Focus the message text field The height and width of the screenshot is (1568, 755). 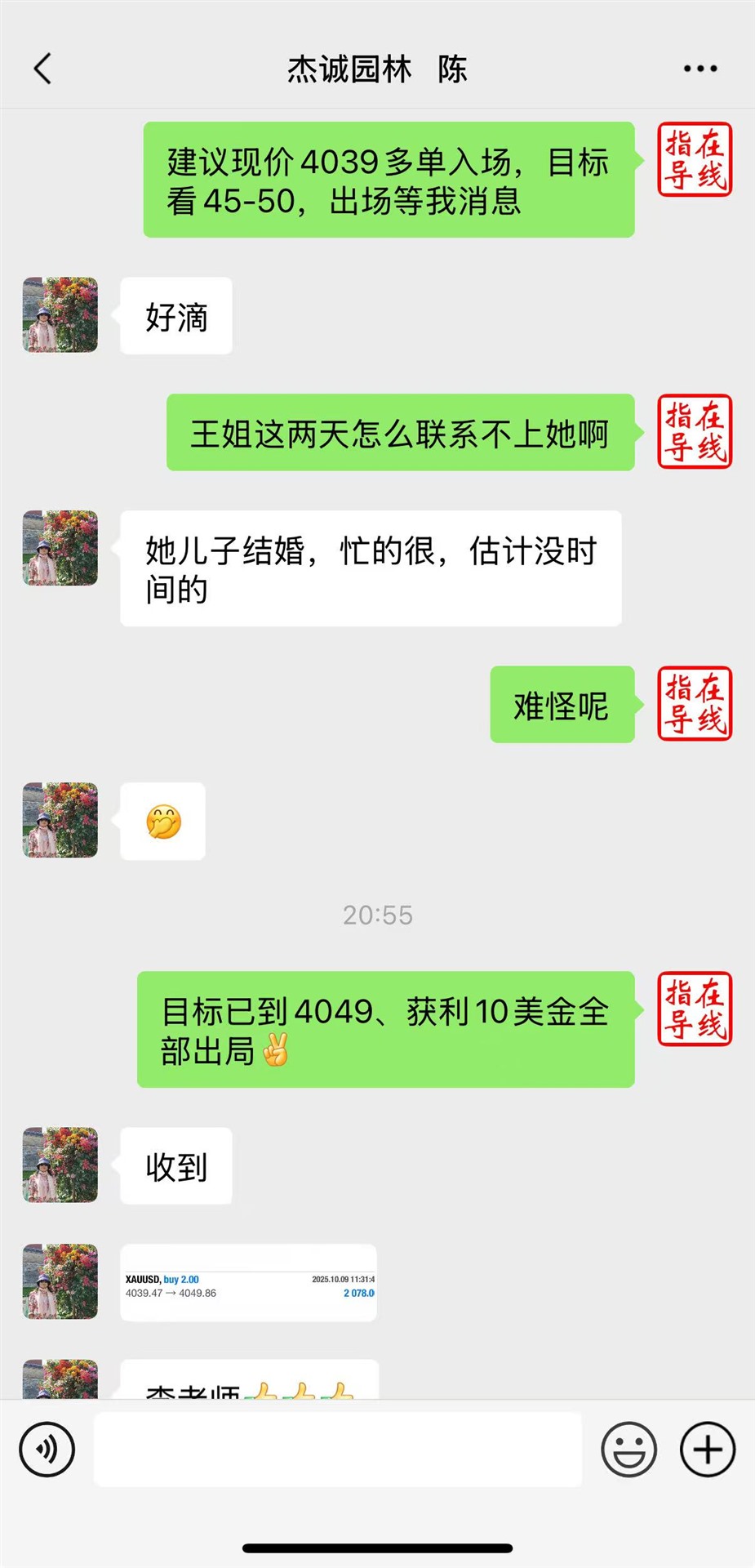click(x=338, y=1450)
